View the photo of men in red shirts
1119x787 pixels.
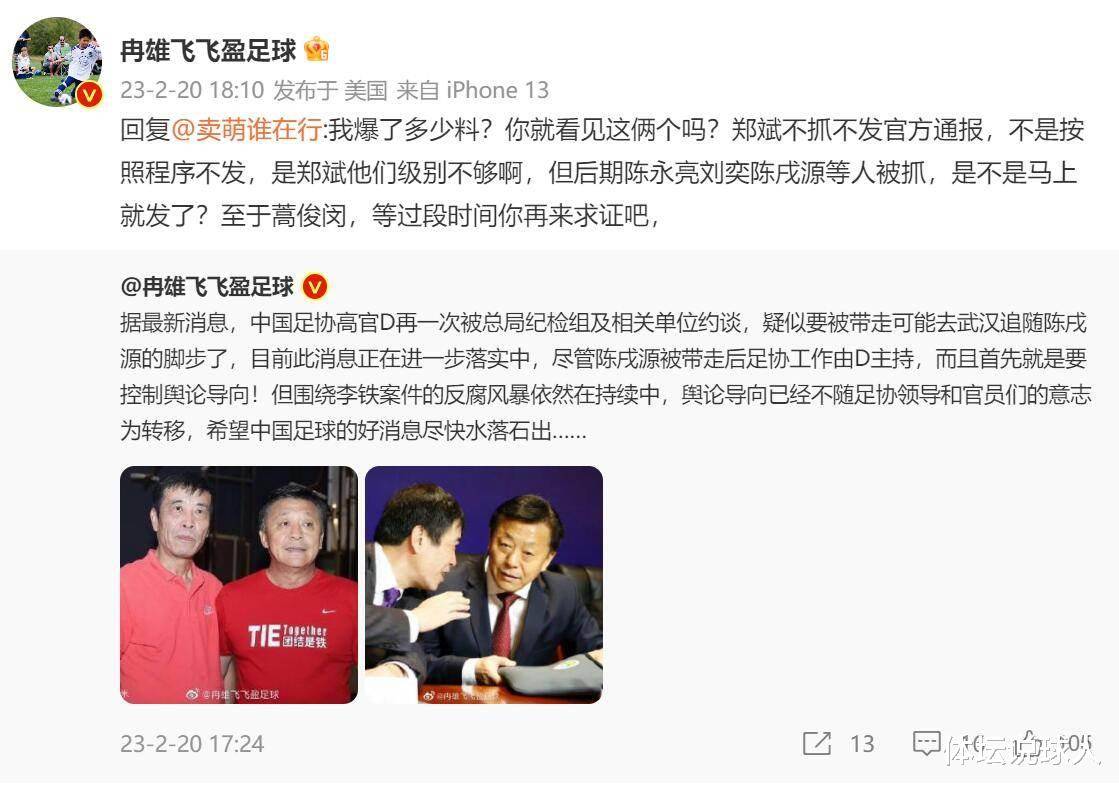[238, 584]
